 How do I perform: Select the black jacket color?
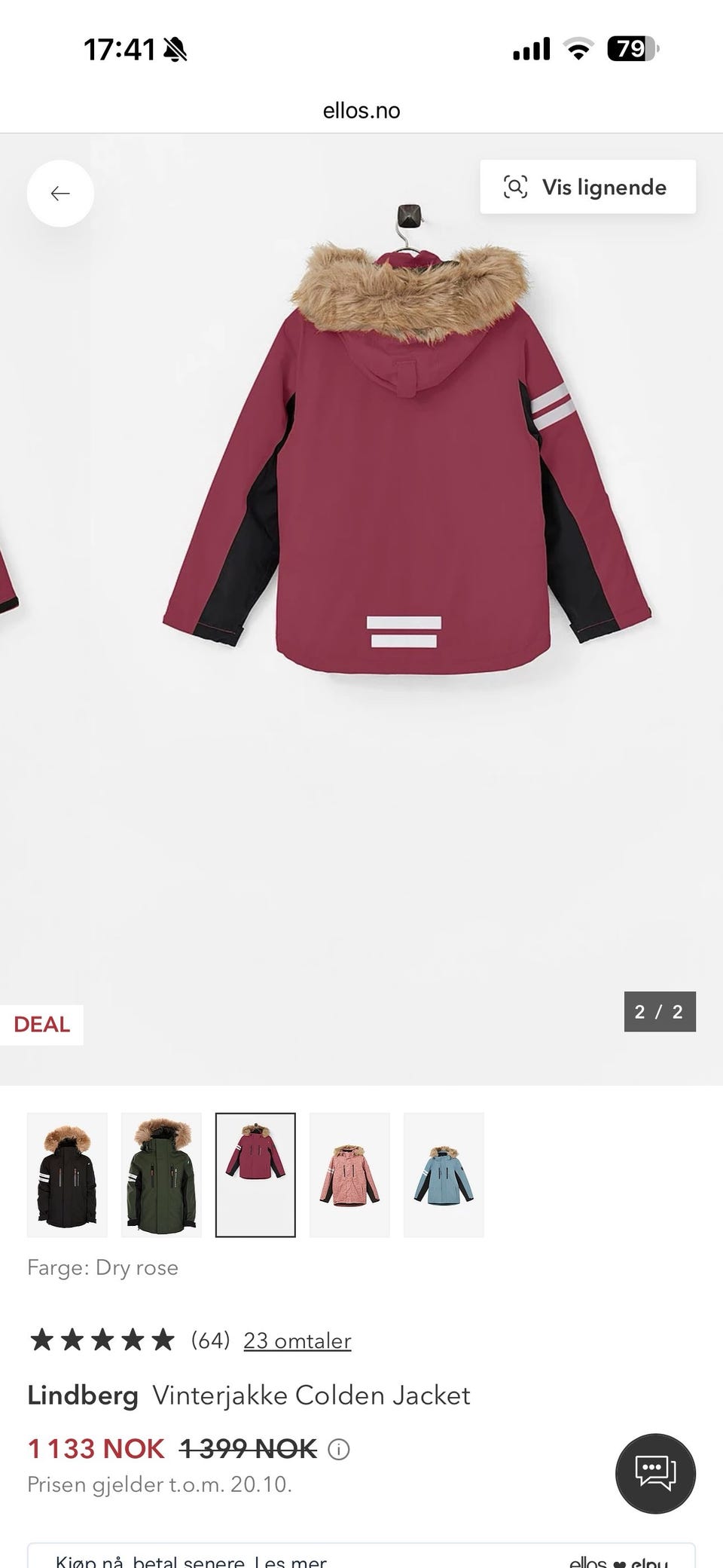(67, 1175)
